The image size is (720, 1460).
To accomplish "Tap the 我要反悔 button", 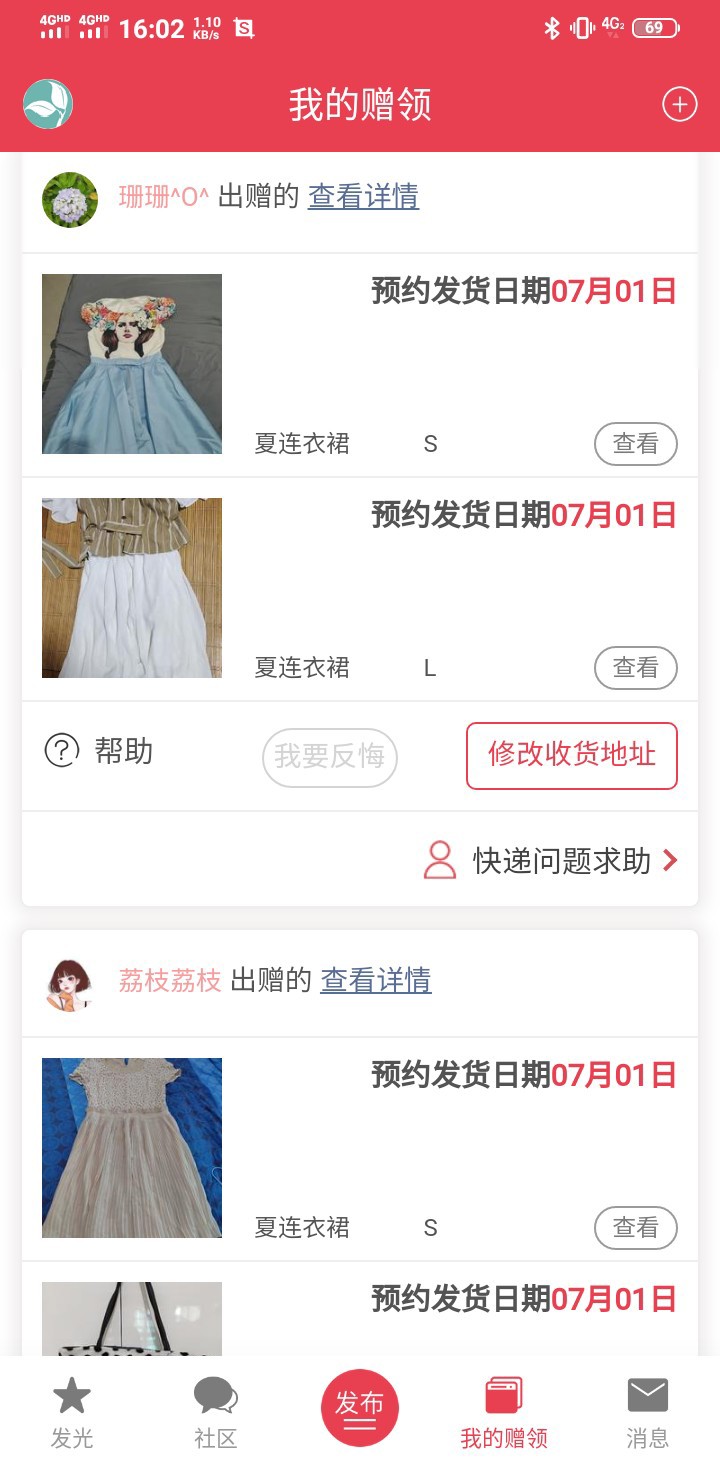I will [x=330, y=757].
